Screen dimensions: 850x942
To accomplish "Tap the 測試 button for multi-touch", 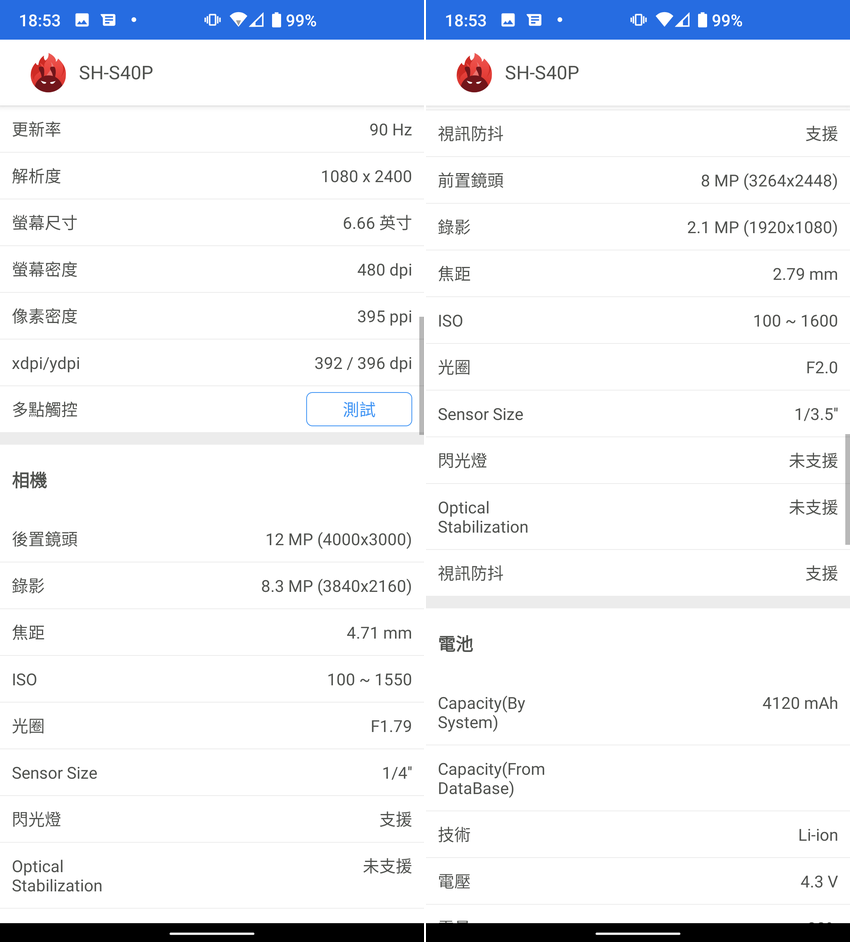I will (358, 409).
